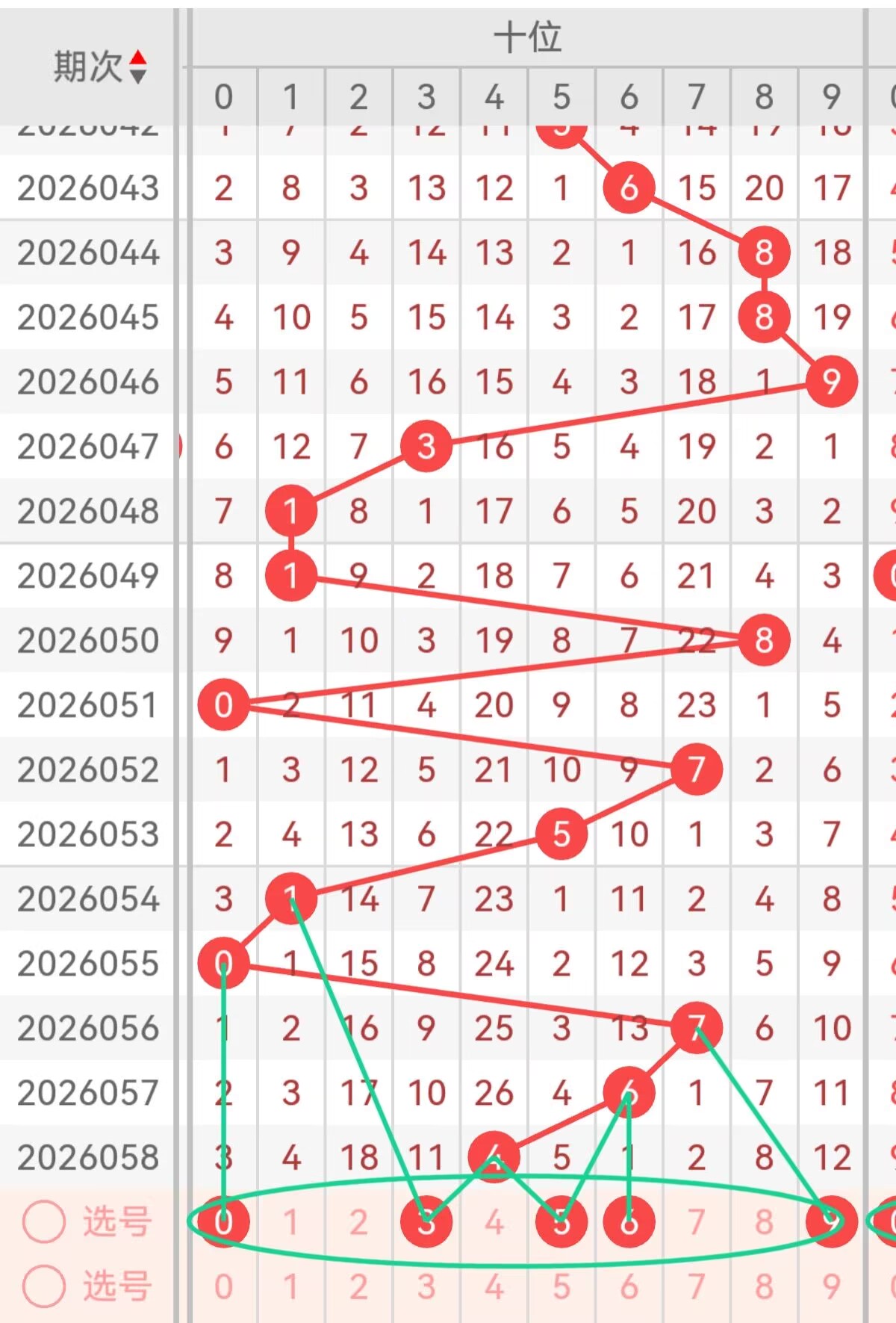Click the period label 2026058
The height and width of the screenshot is (1323, 896).
[88, 1155]
